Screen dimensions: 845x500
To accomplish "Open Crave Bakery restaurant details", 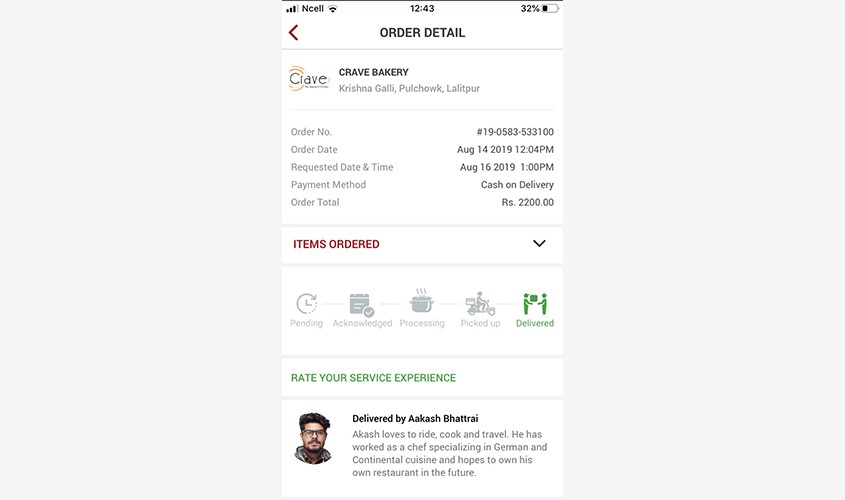I will (373, 73).
